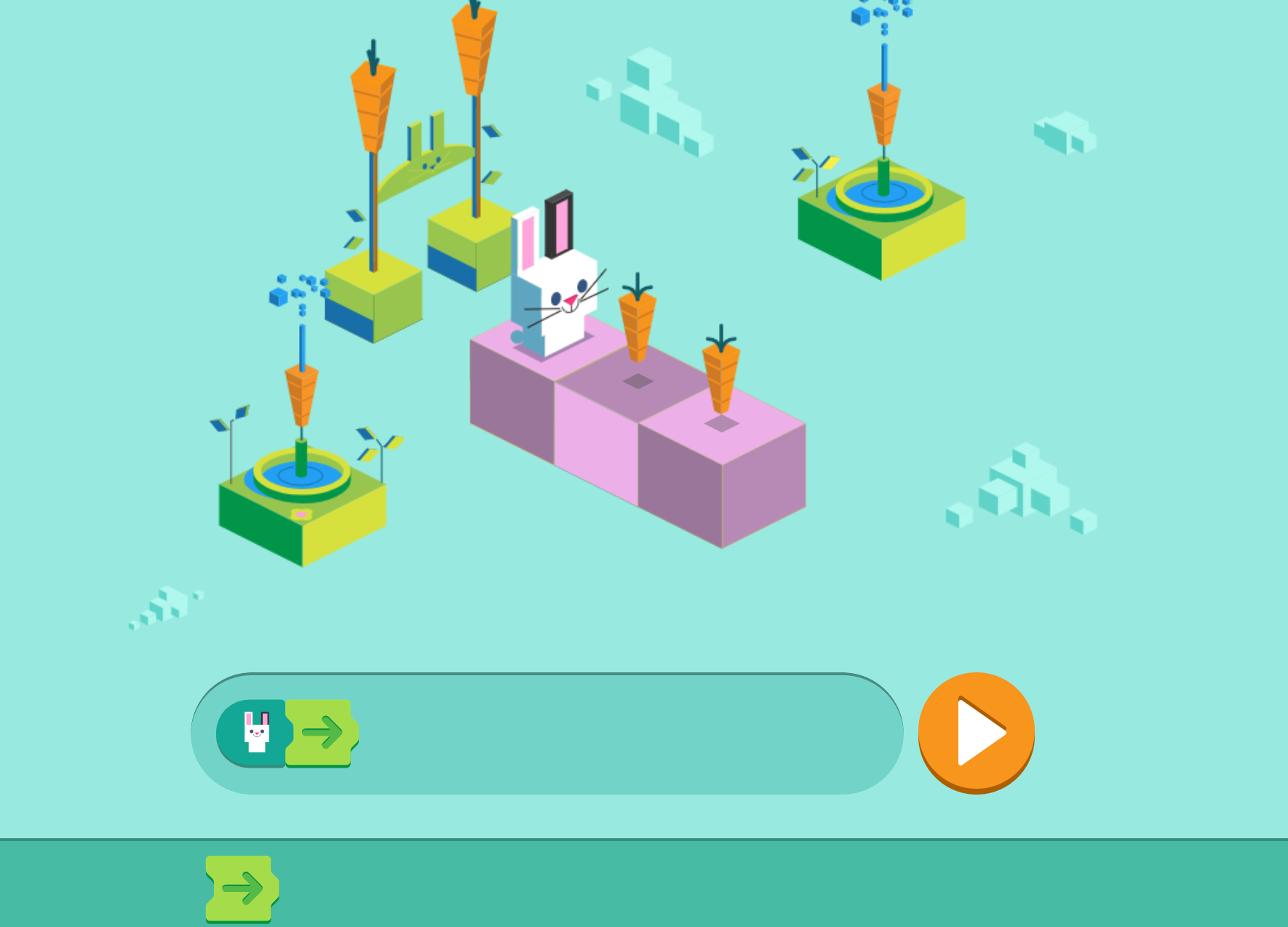This screenshot has width=1288, height=927.
Task: Select the forward arrow block in the block tray
Action: point(242,888)
